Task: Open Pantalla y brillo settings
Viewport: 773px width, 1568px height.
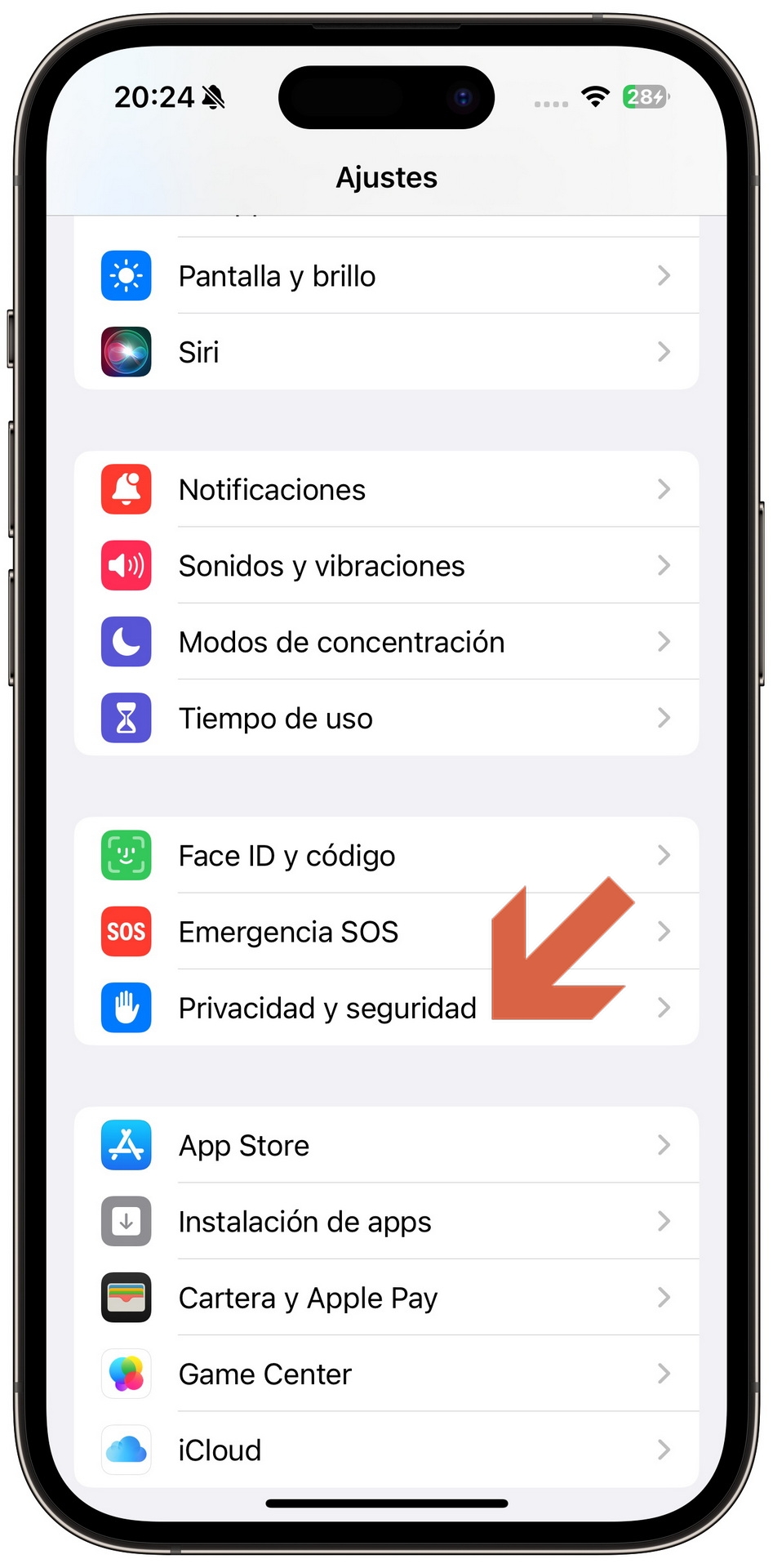Action: pyautogui.click(x=386, y=276)
